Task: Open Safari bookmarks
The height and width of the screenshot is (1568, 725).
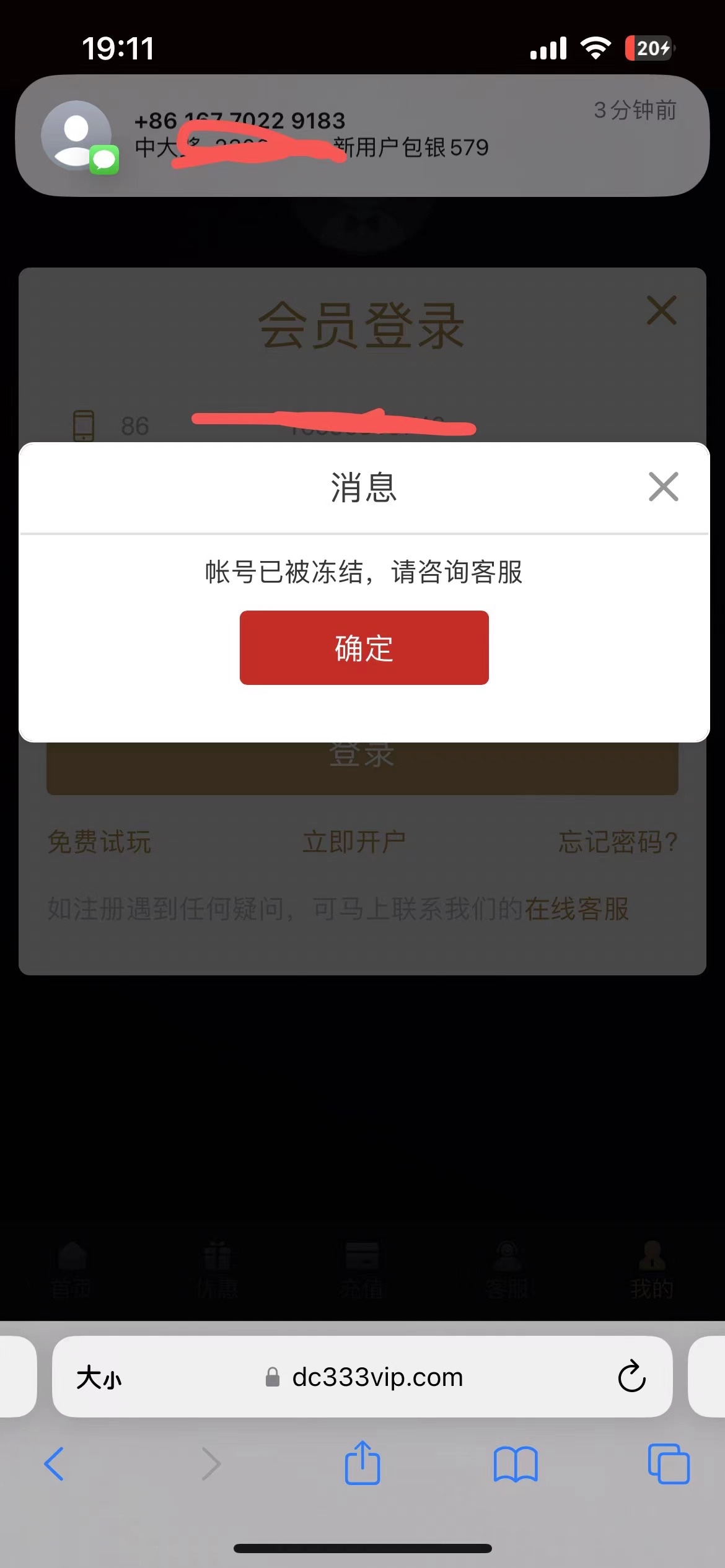Action: click(x=516, y=1464)
